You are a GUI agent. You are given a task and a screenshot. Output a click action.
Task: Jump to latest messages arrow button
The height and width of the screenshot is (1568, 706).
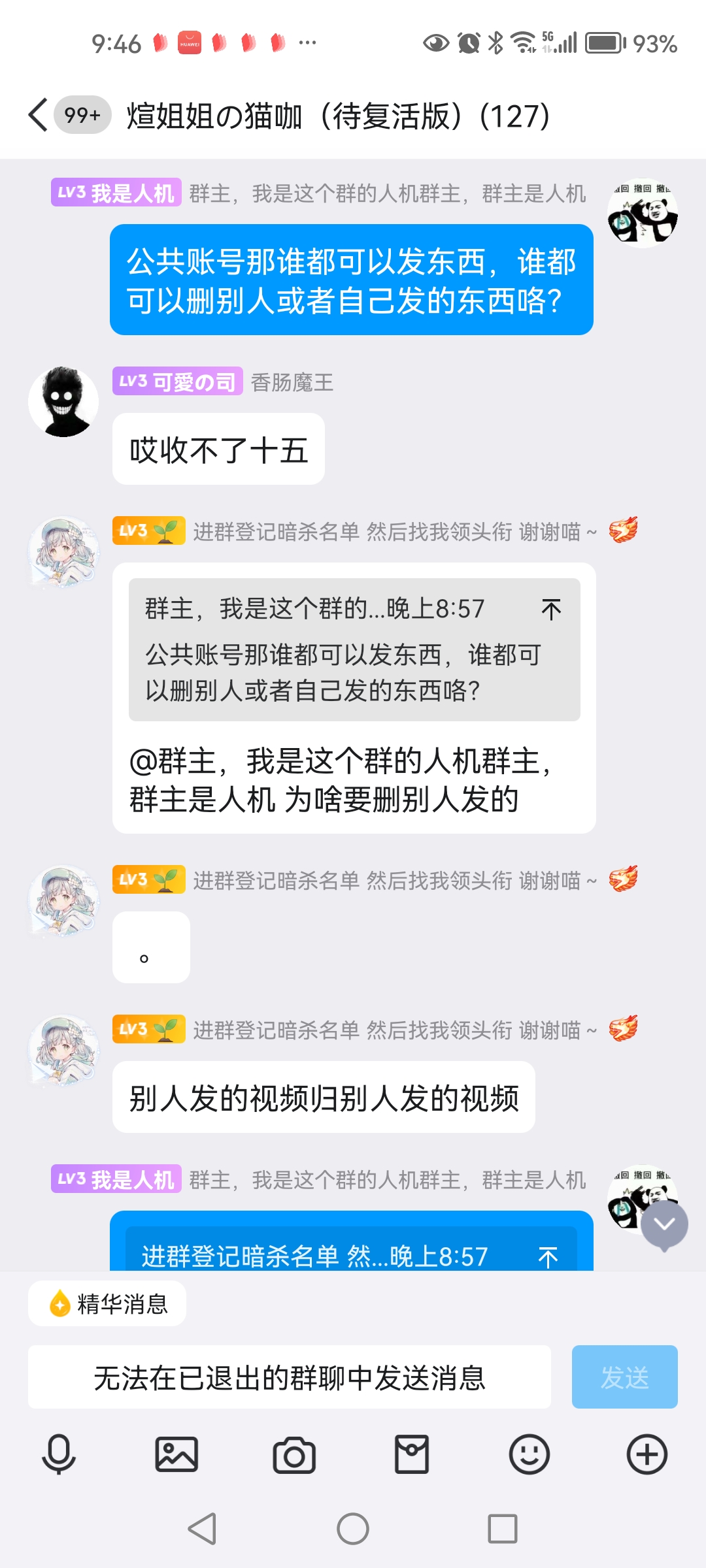[x=664, y=1224]
